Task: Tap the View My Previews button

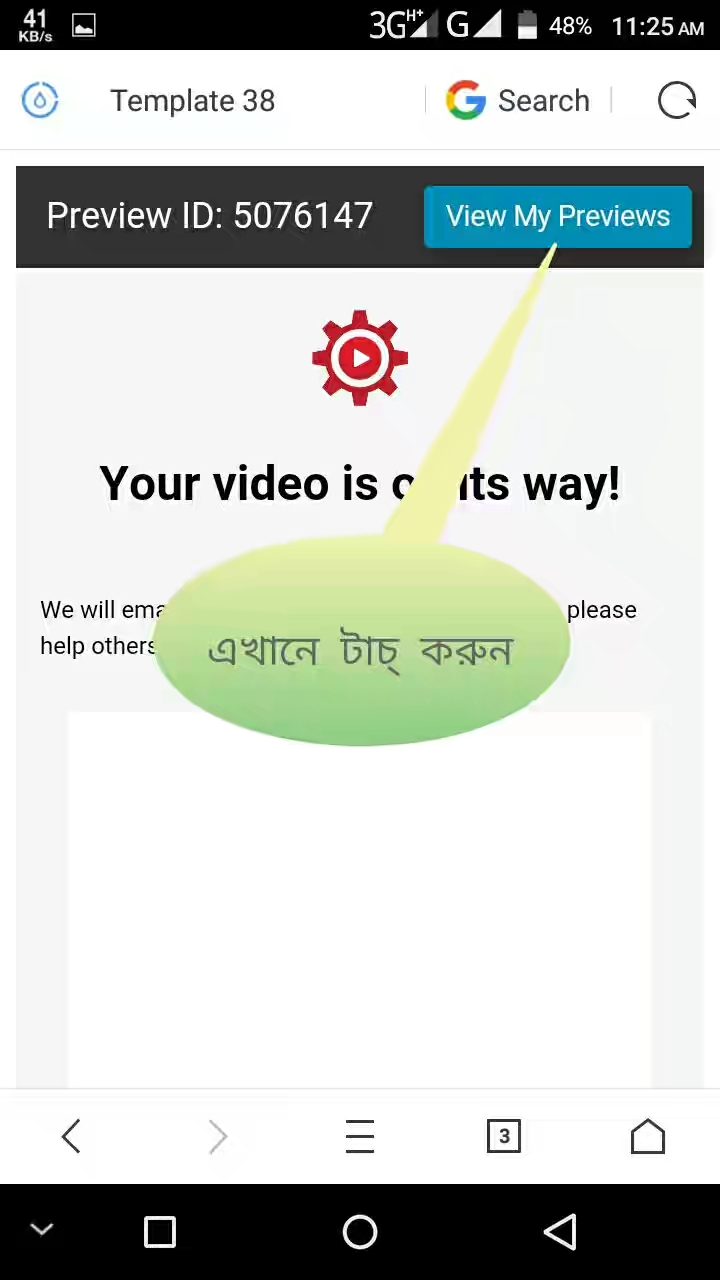Action: point(557,216)
